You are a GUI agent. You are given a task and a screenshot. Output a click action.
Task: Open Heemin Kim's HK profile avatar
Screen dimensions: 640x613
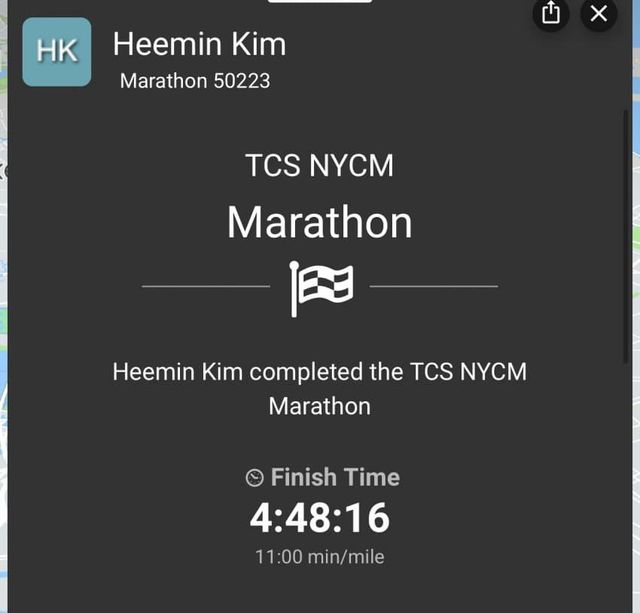point(57,52)
